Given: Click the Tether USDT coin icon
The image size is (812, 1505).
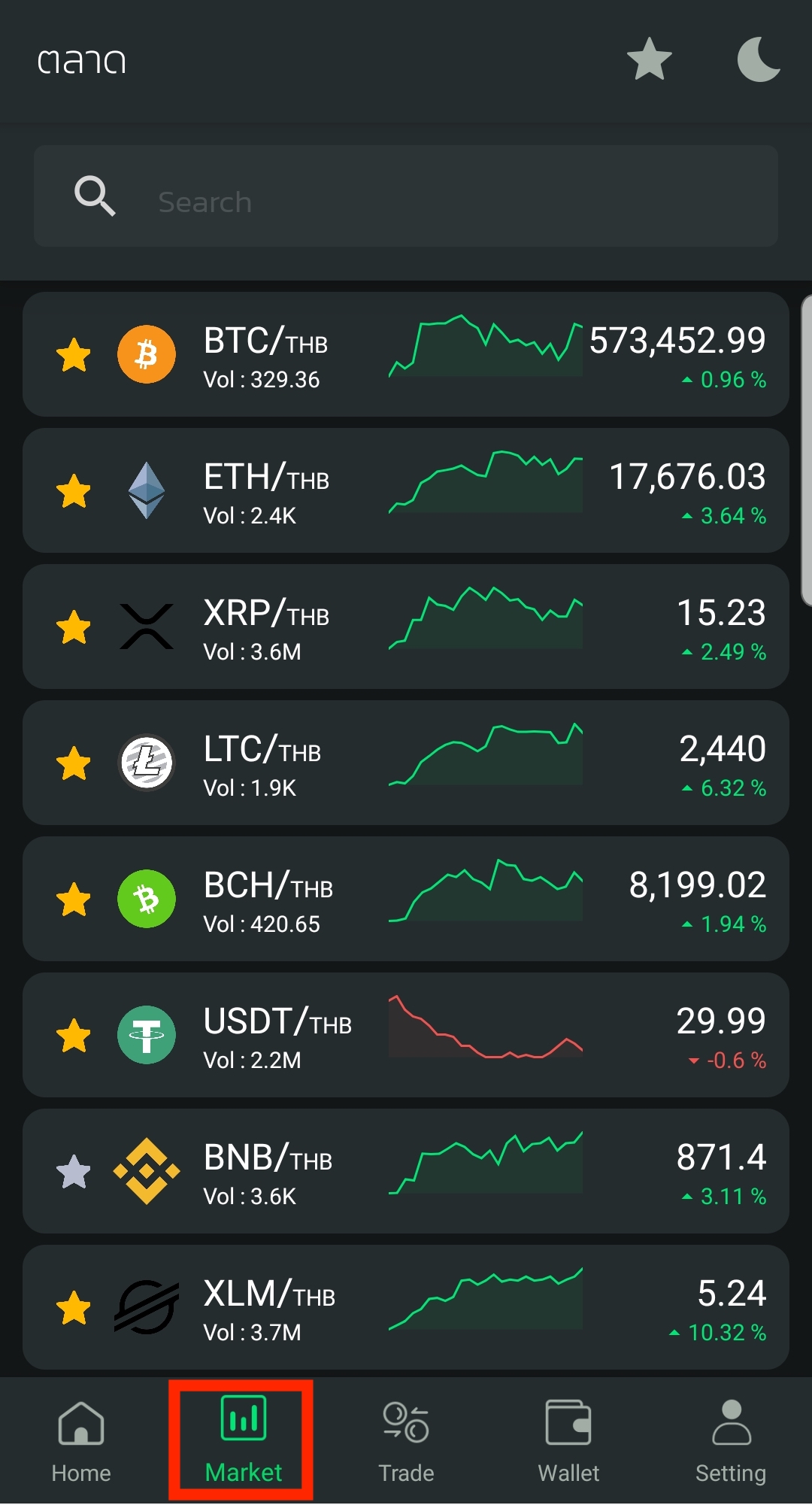Looking at the screenshot, I should tap(147, 1036).
